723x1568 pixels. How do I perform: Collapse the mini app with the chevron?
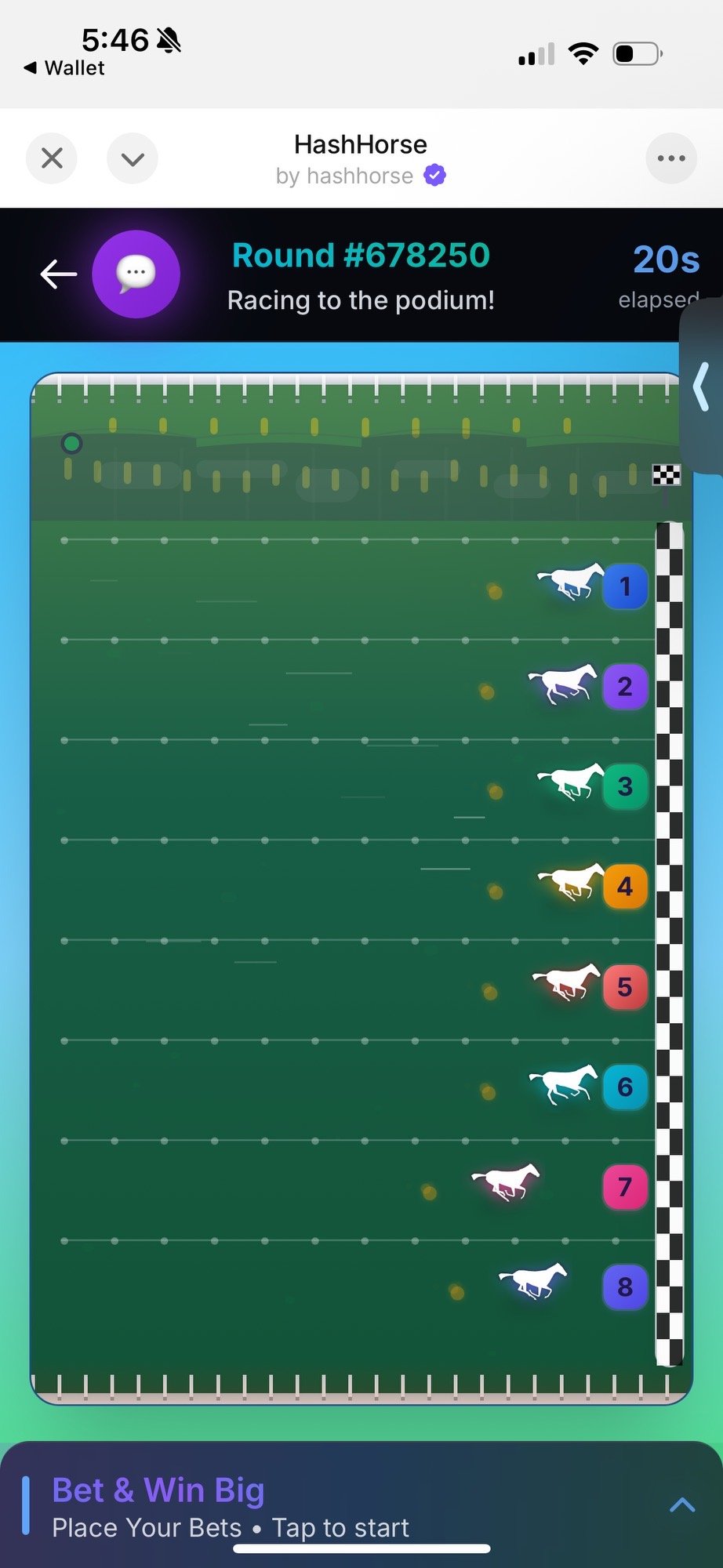click(133, 159)
